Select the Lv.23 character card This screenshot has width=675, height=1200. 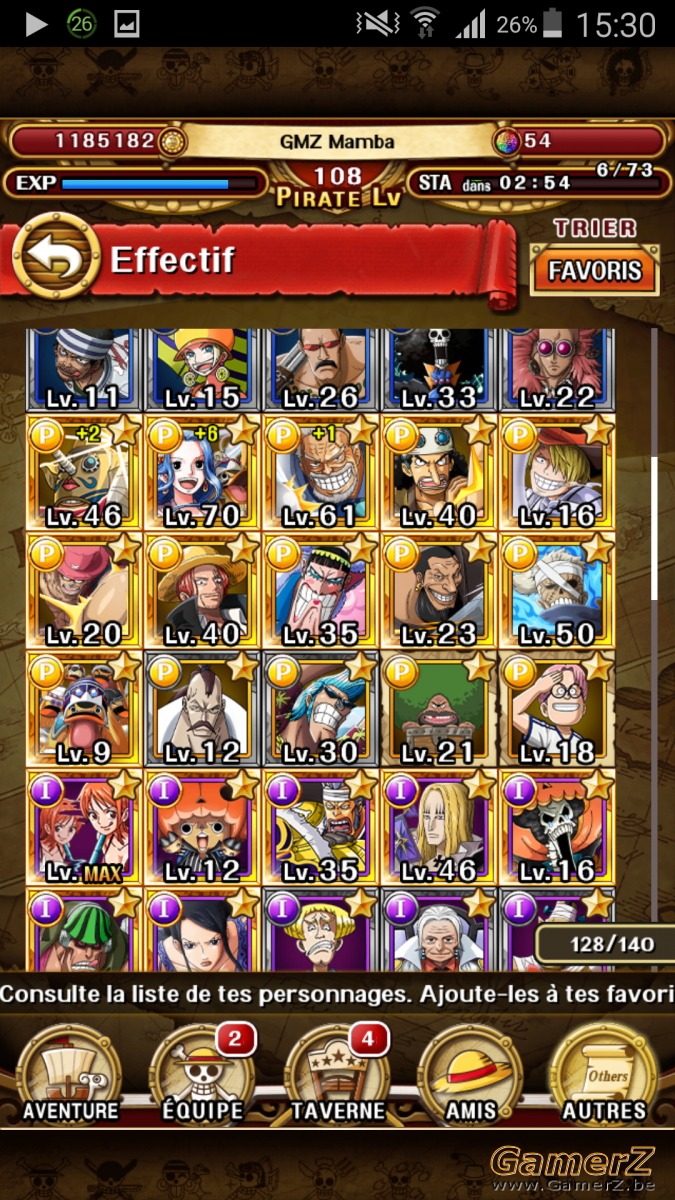[x=439, y=591]
